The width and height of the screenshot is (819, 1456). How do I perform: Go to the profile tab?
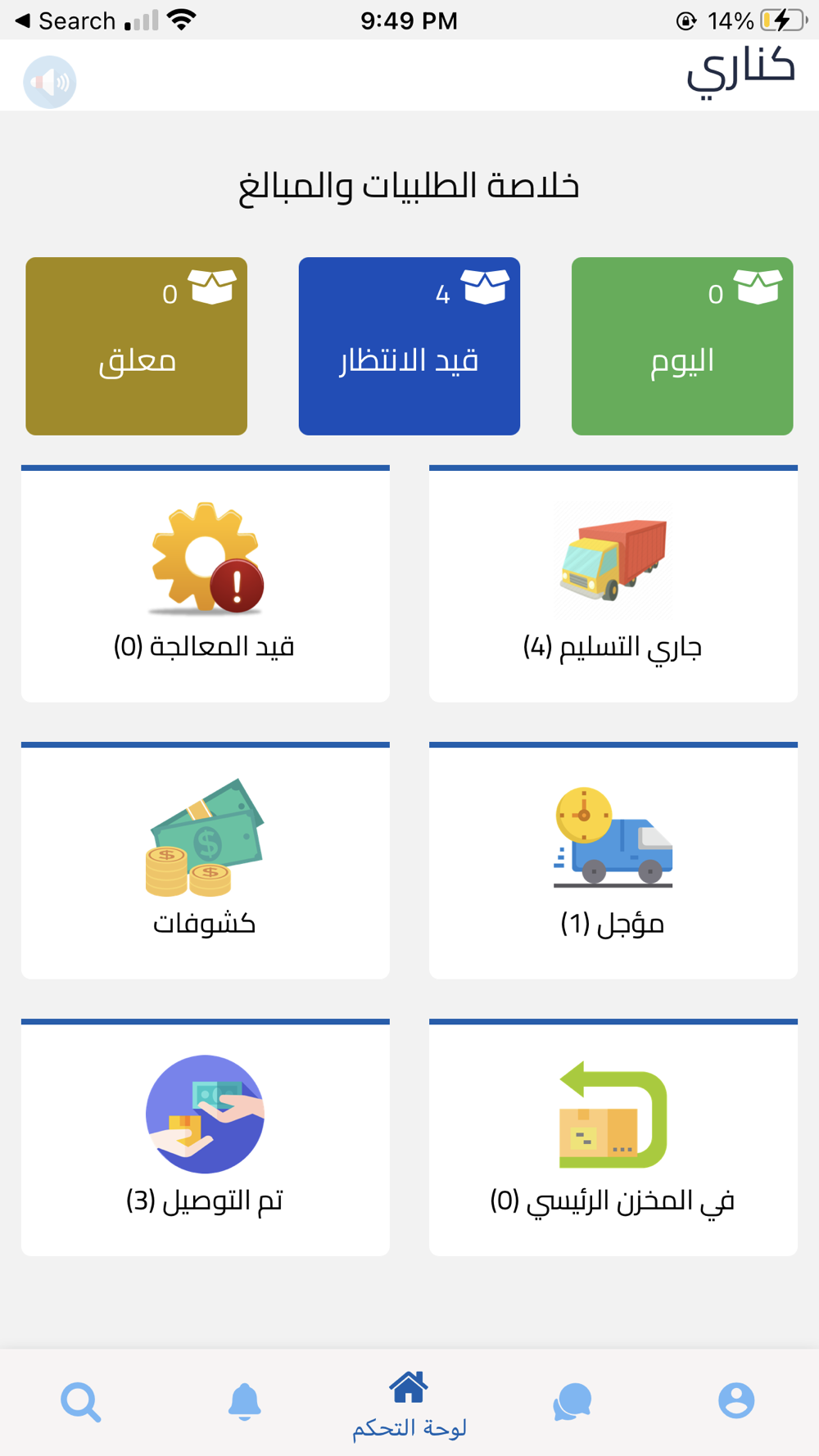736,1400
